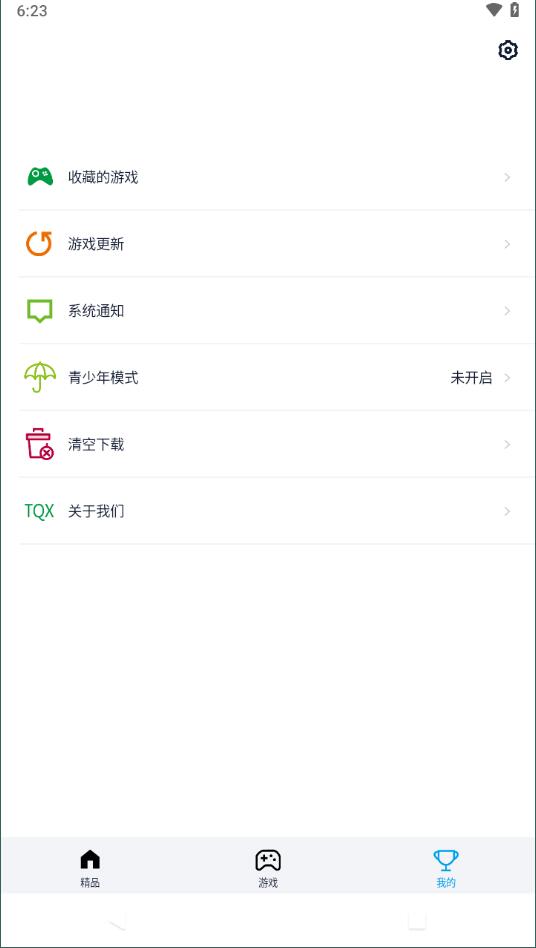Open 收藏的游戏 row
Screen dimensions: 536x948
point(268,177)
